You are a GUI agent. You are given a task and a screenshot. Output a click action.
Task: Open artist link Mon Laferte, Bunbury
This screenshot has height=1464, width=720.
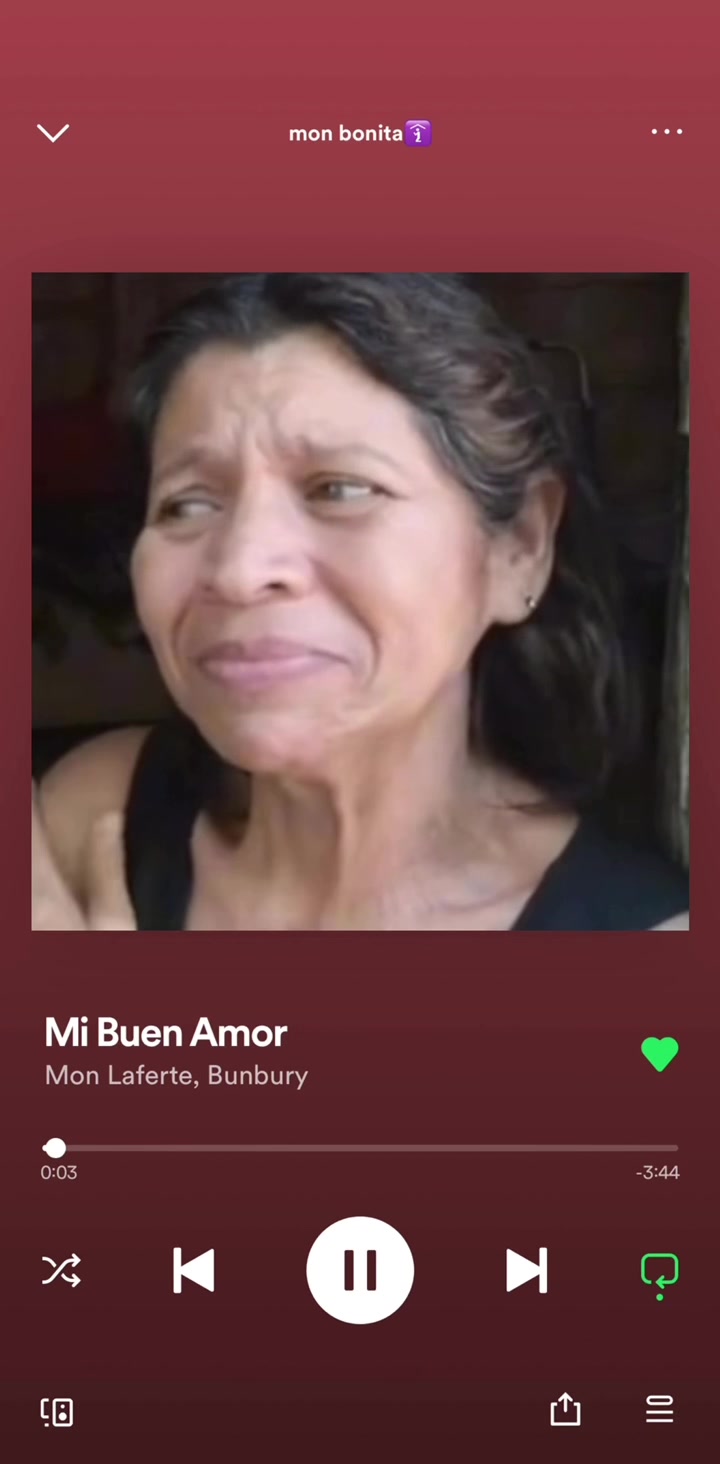tap(176, 1075)
